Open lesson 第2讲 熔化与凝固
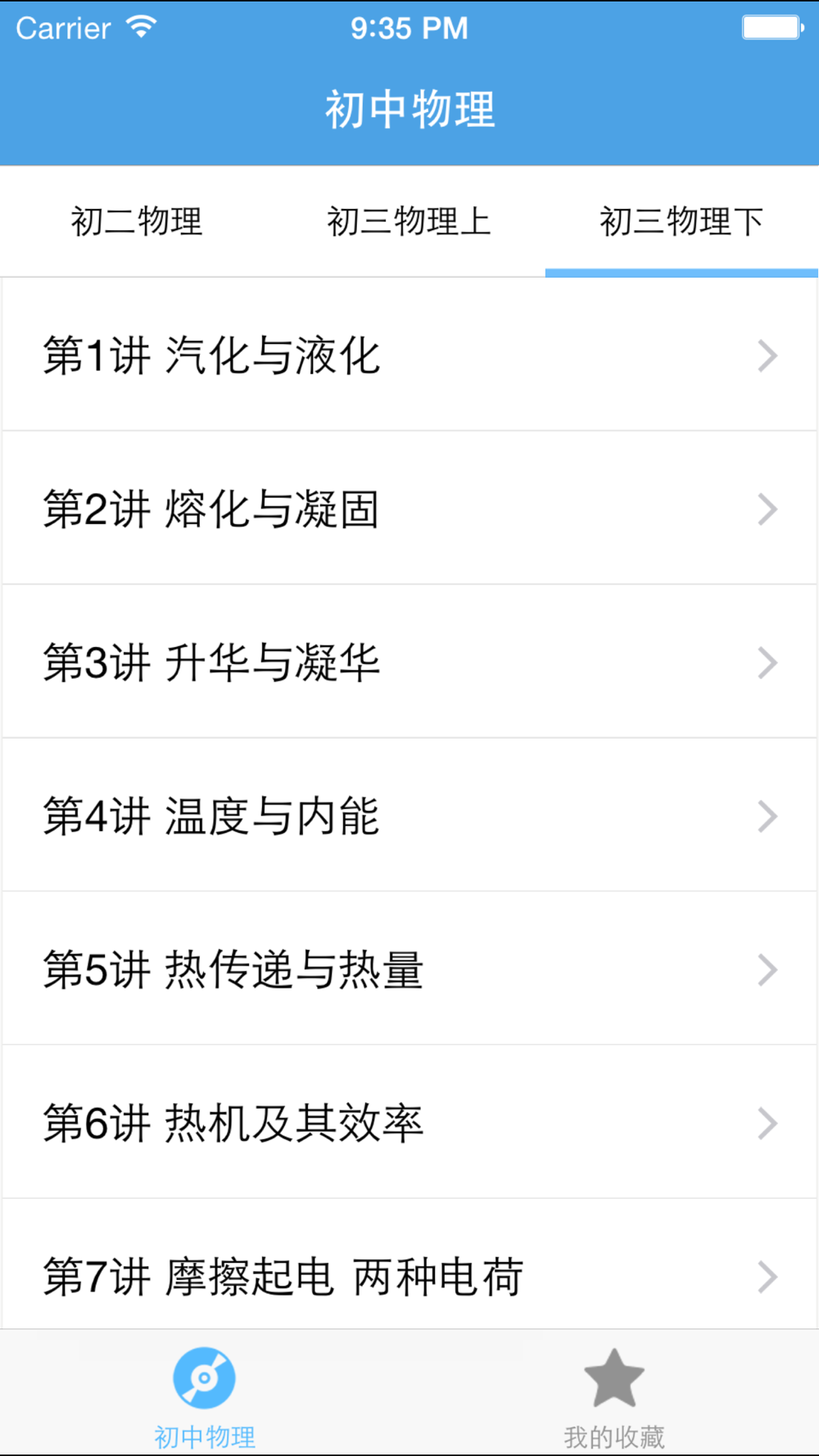 click(x=409, y=508)
